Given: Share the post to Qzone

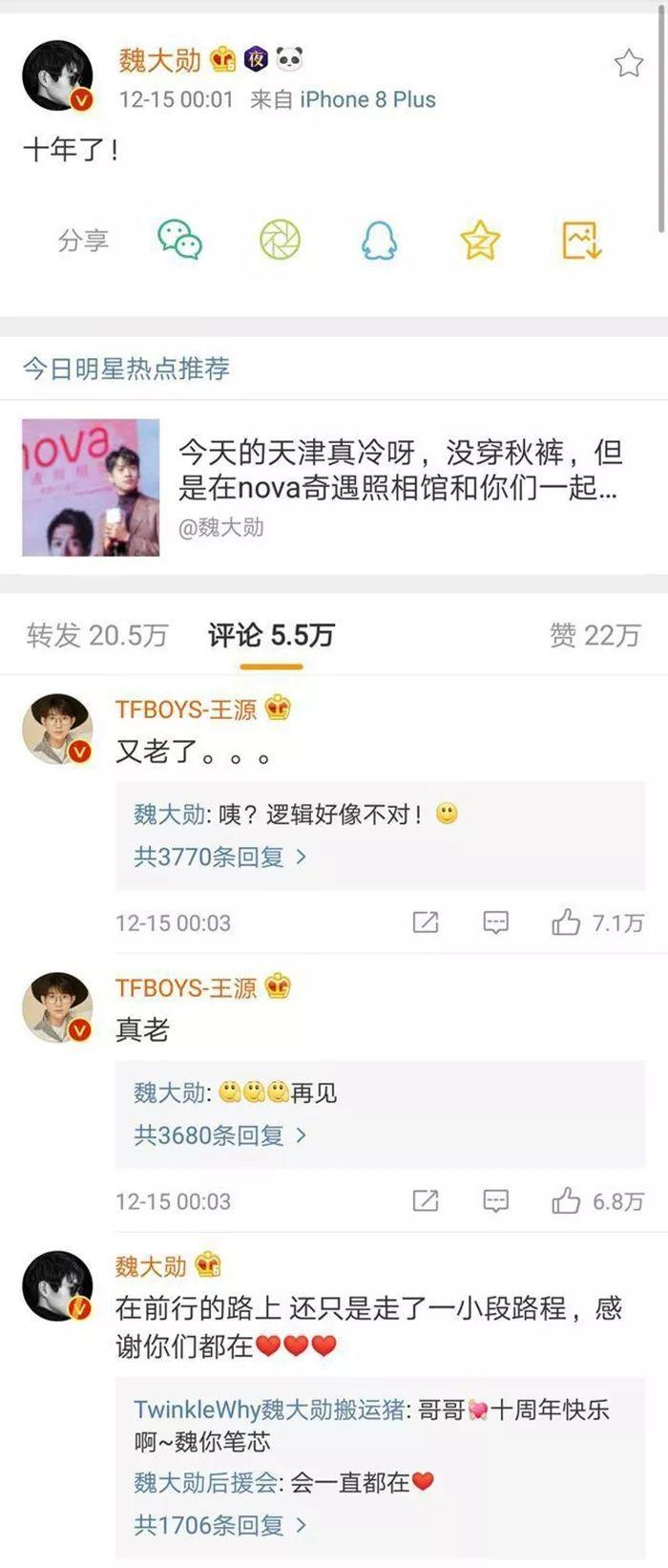Looking at the screenshot, I should [480, 240].
